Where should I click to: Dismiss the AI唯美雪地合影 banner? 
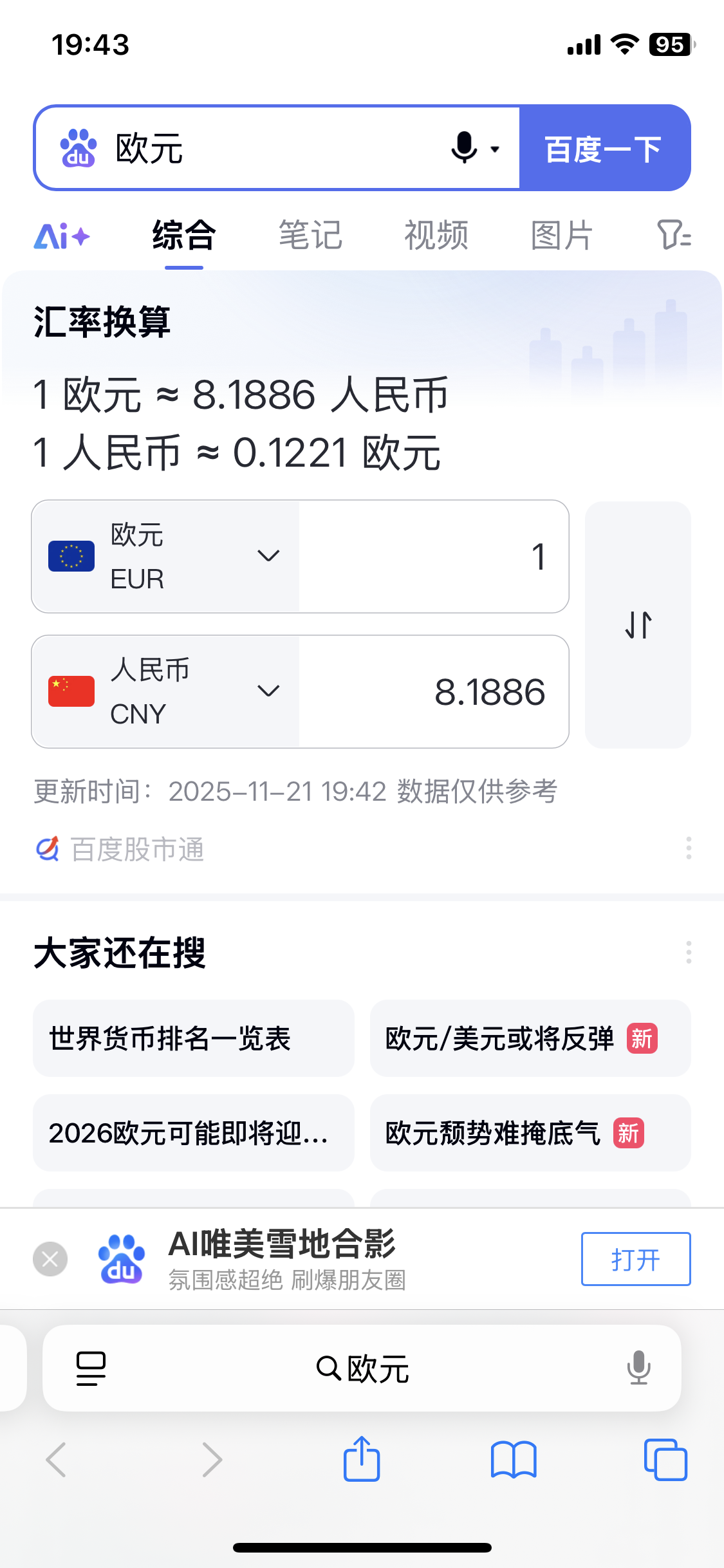point(50,1259)
